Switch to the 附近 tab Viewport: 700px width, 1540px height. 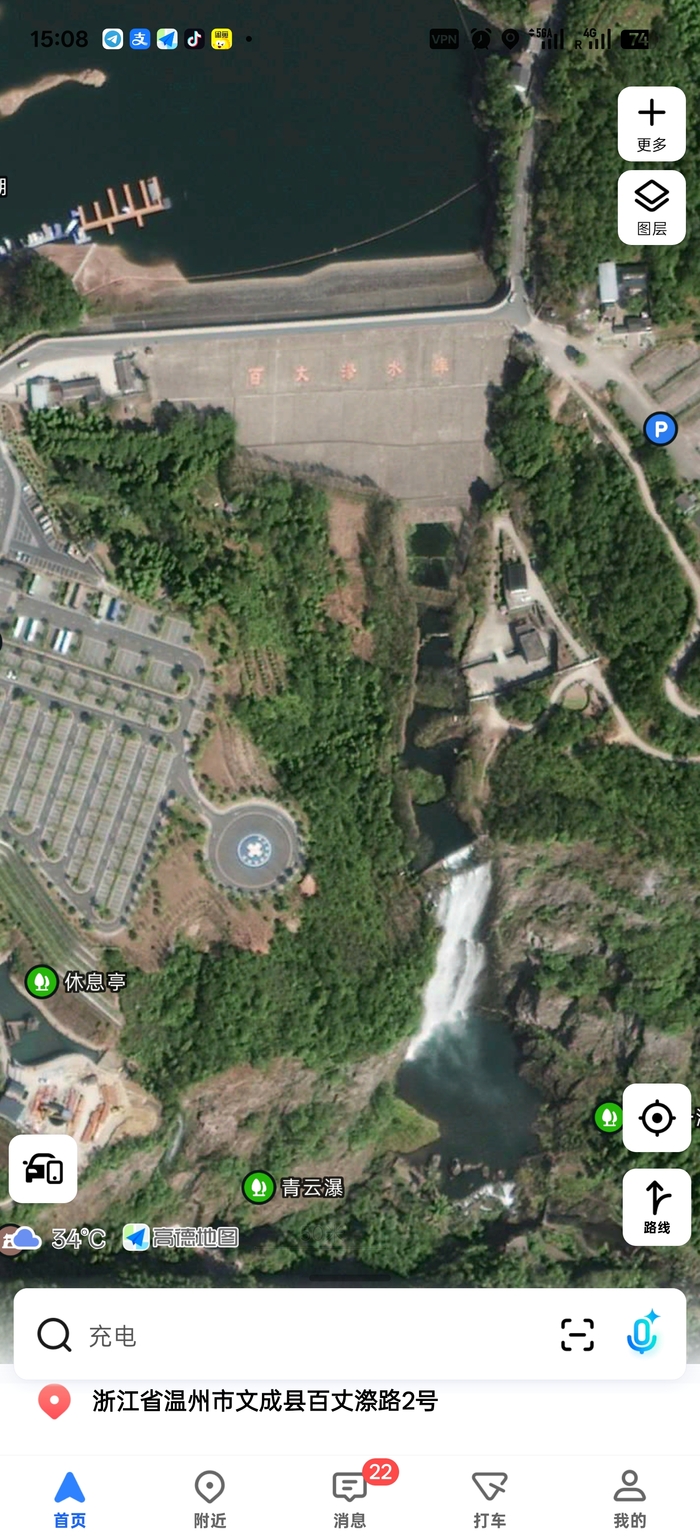(x=210, y=1499)
